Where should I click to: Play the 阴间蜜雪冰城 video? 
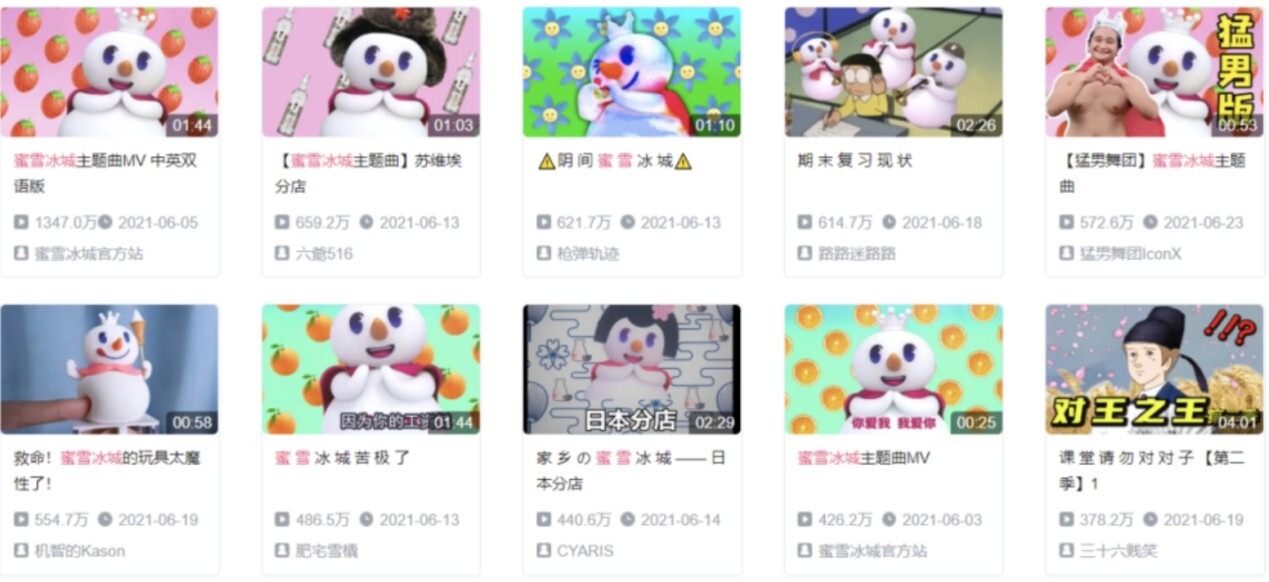coord(631,72)
